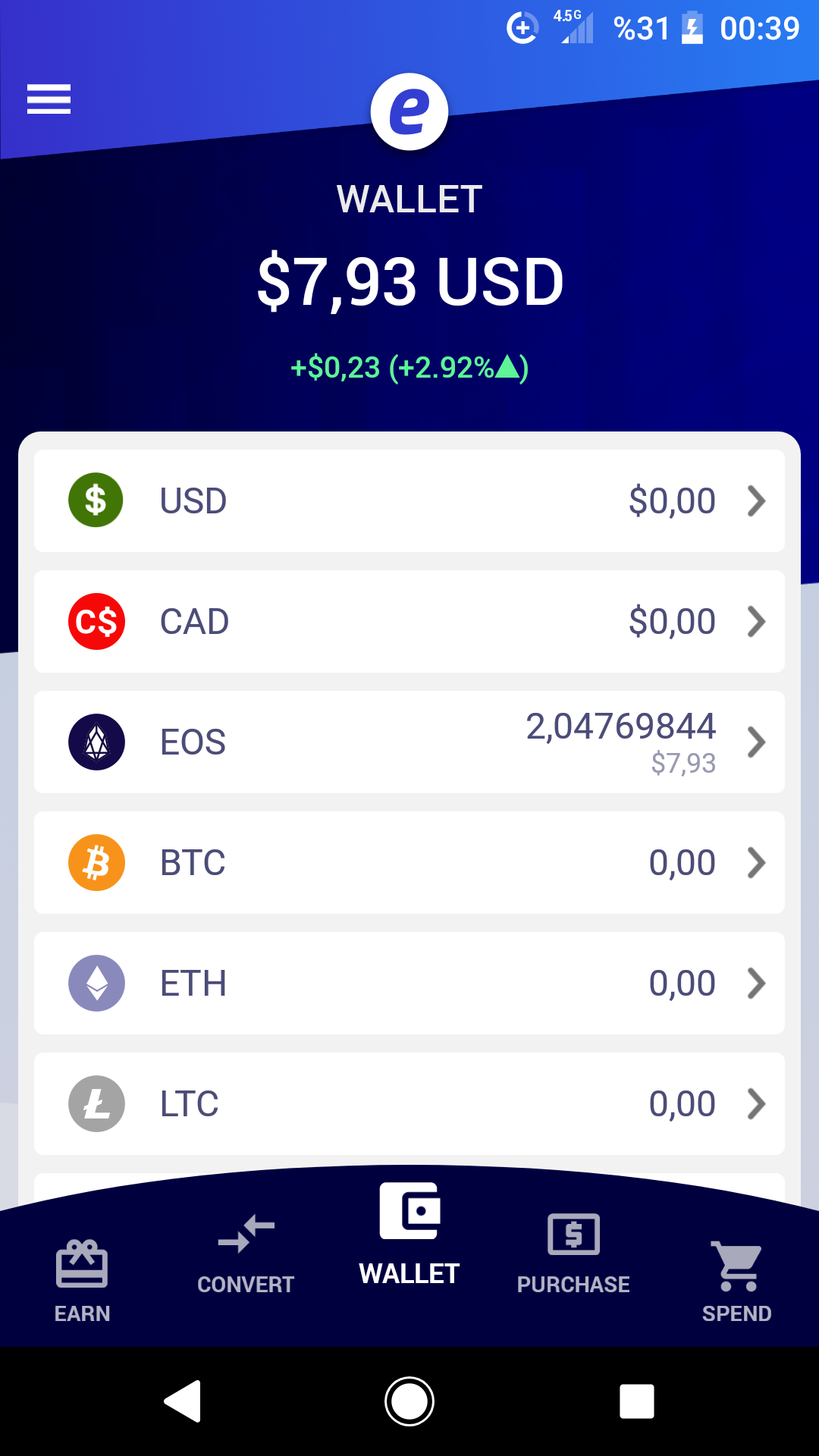This screenshot has width=819, height=1456.
Task: Click the eToro logo at the top
Action: tap(409, 112)
